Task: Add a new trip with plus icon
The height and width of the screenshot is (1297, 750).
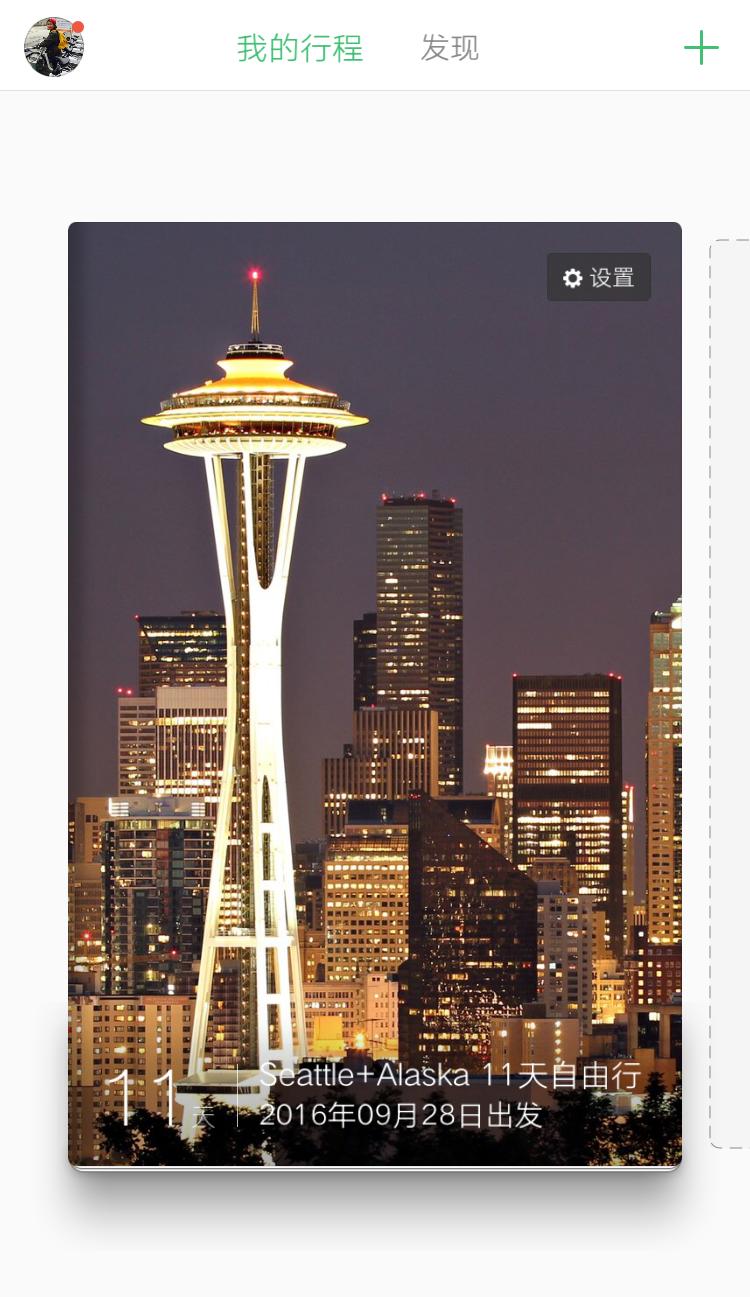Action: tap(701, 48)
